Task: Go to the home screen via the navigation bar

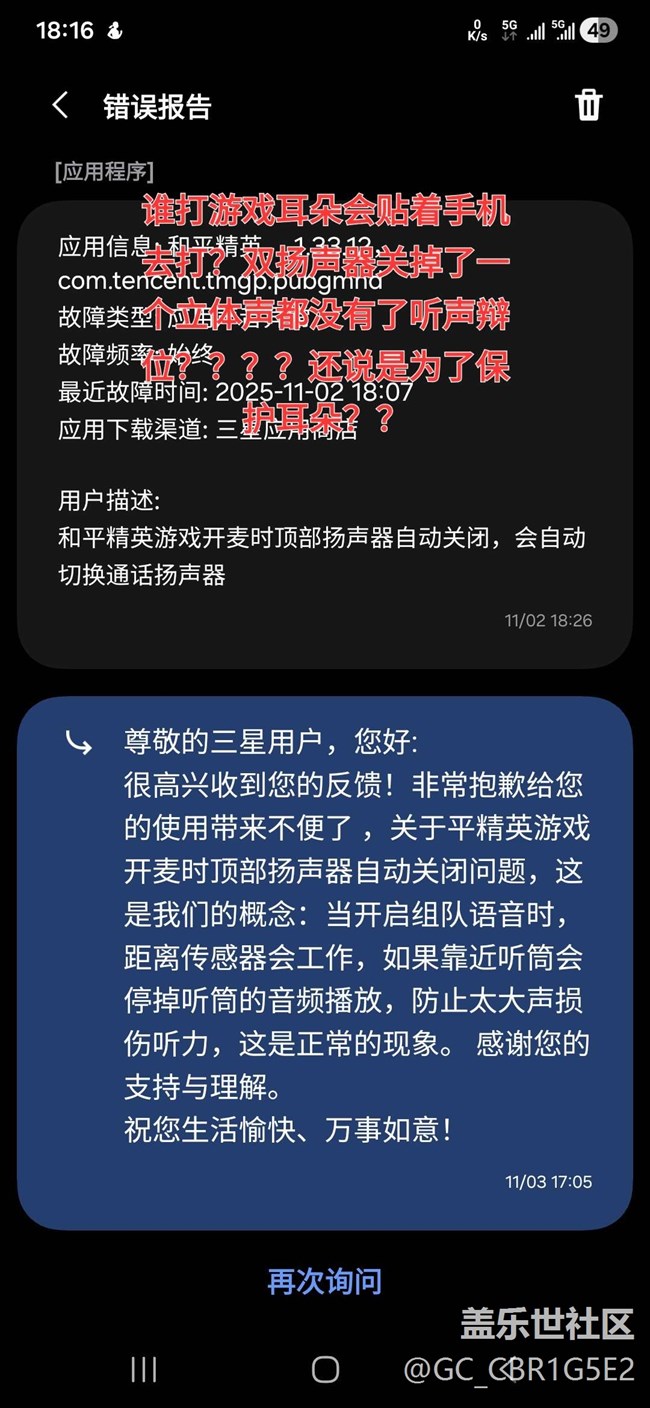Action: (325, 1369)
